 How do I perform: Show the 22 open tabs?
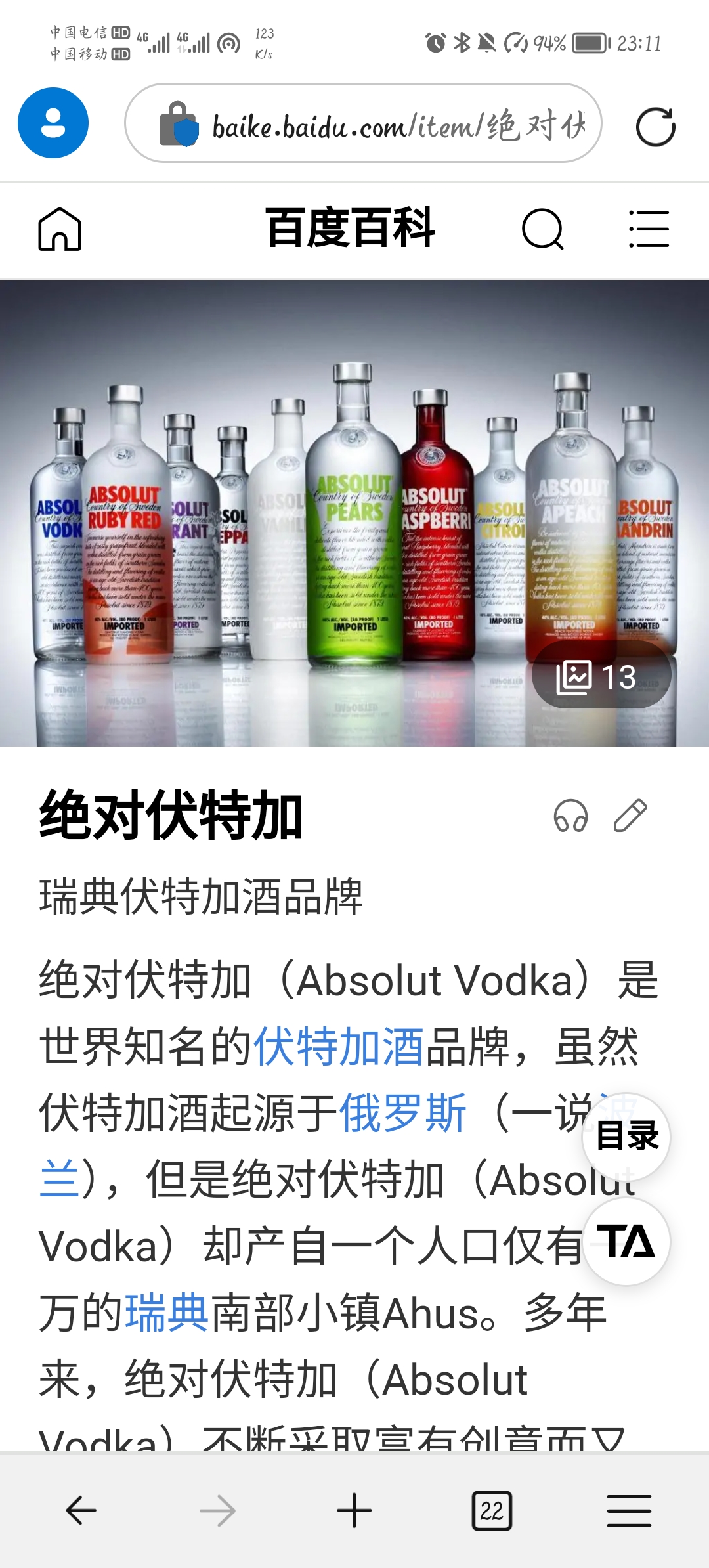(x=492, y=1510)
